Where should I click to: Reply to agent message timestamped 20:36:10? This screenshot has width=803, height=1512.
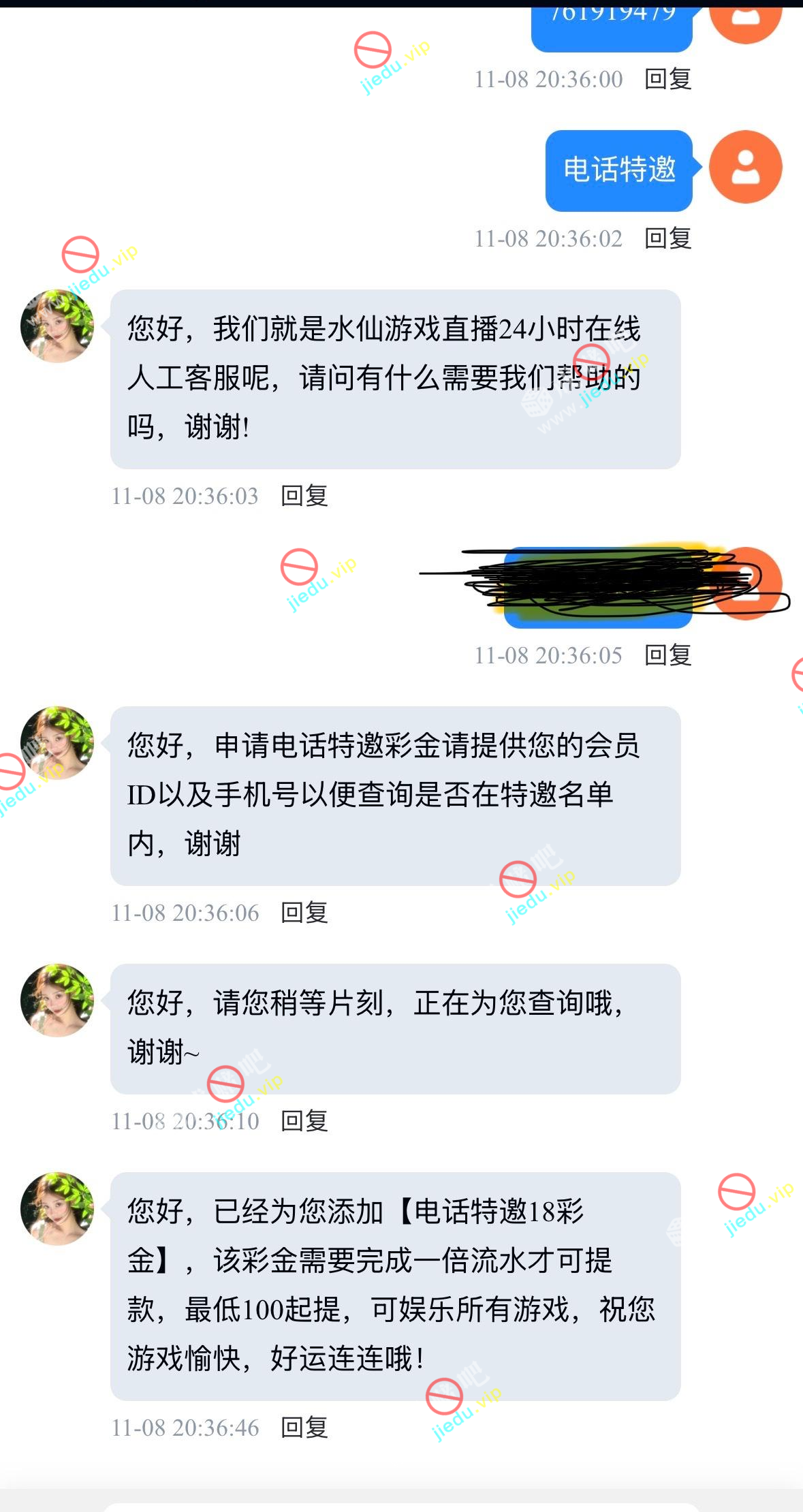(304, 1121)
